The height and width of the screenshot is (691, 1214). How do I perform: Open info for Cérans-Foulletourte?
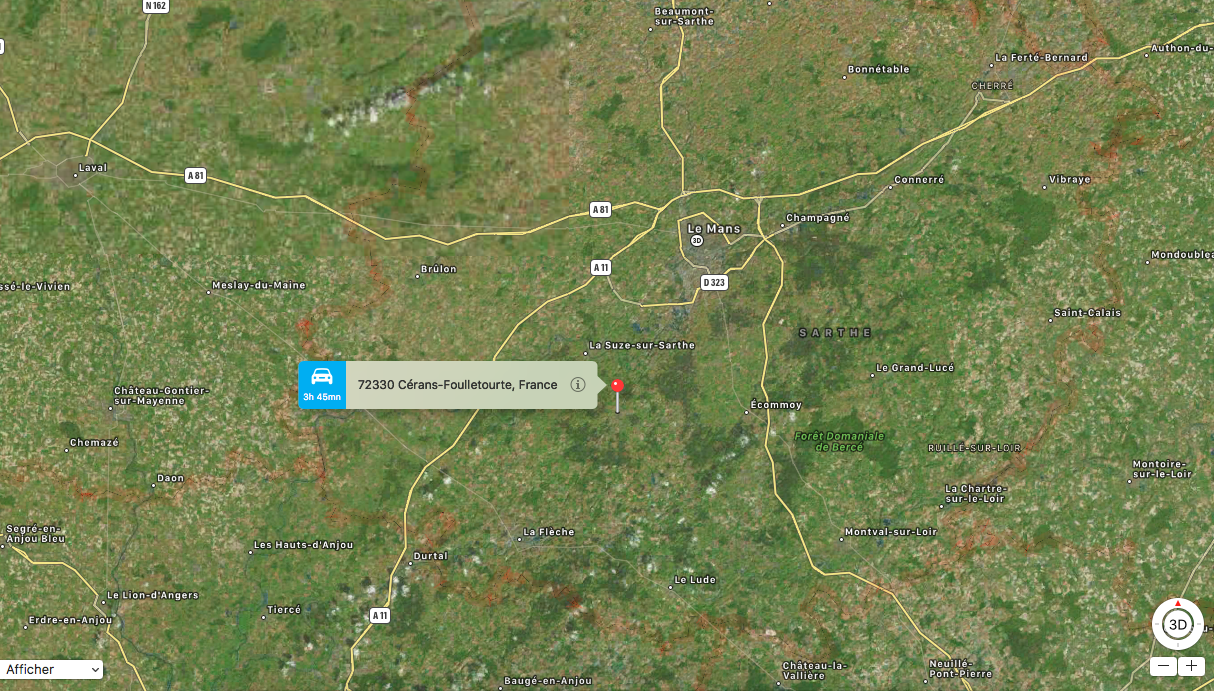(577, 385)
